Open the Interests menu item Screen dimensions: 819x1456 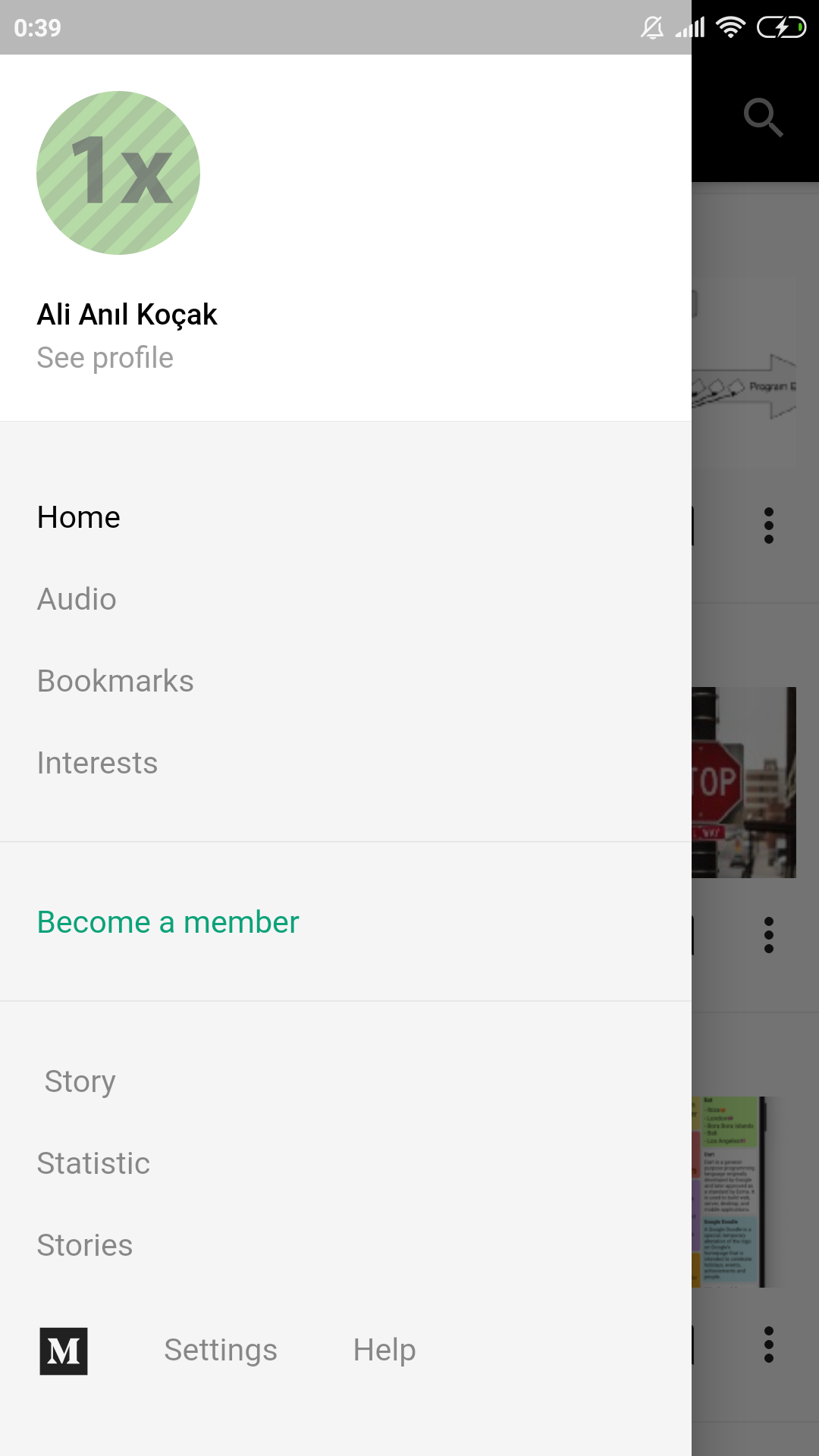tap(98, 763)
